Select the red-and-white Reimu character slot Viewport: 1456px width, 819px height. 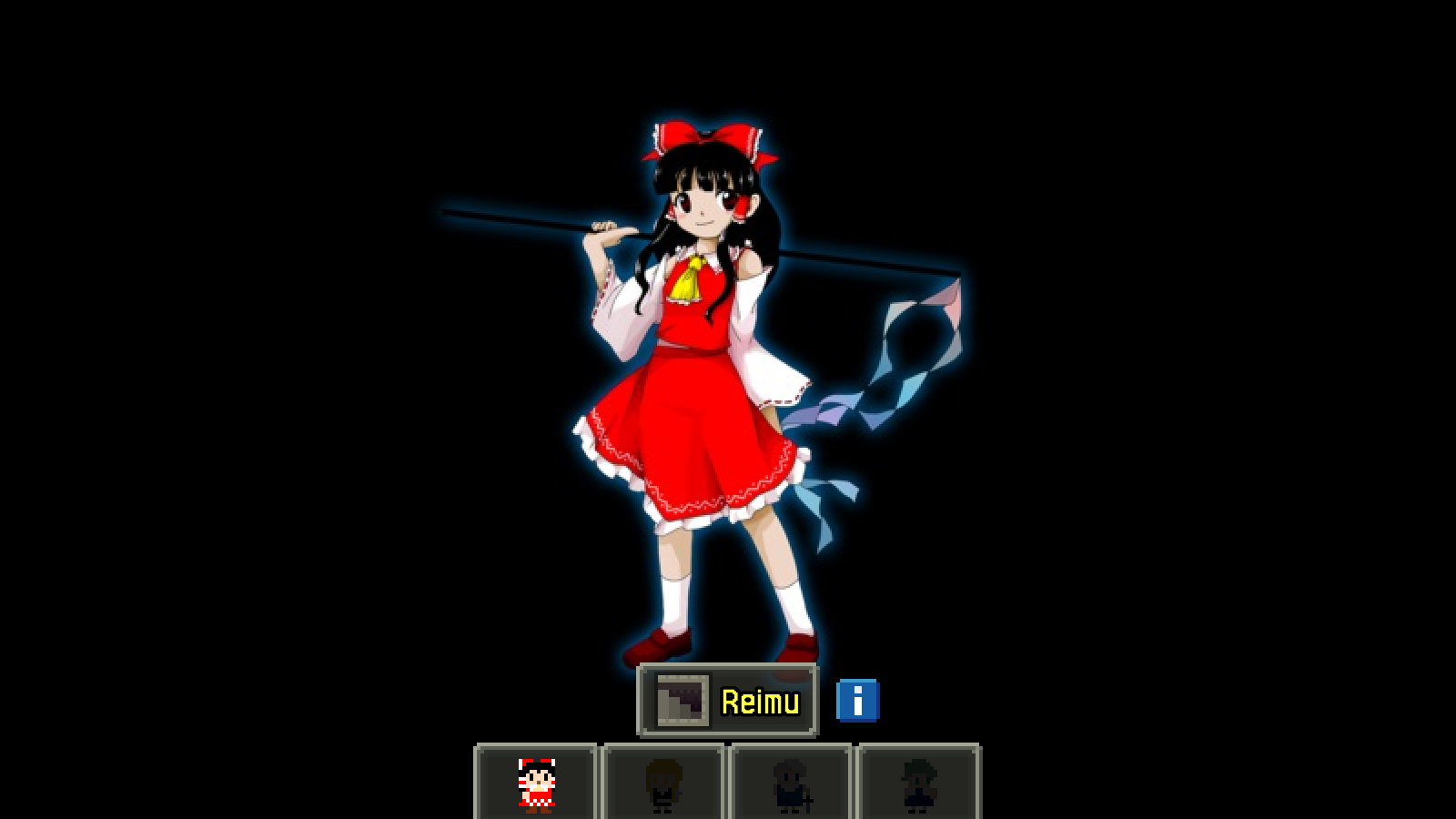pos(537,783)
